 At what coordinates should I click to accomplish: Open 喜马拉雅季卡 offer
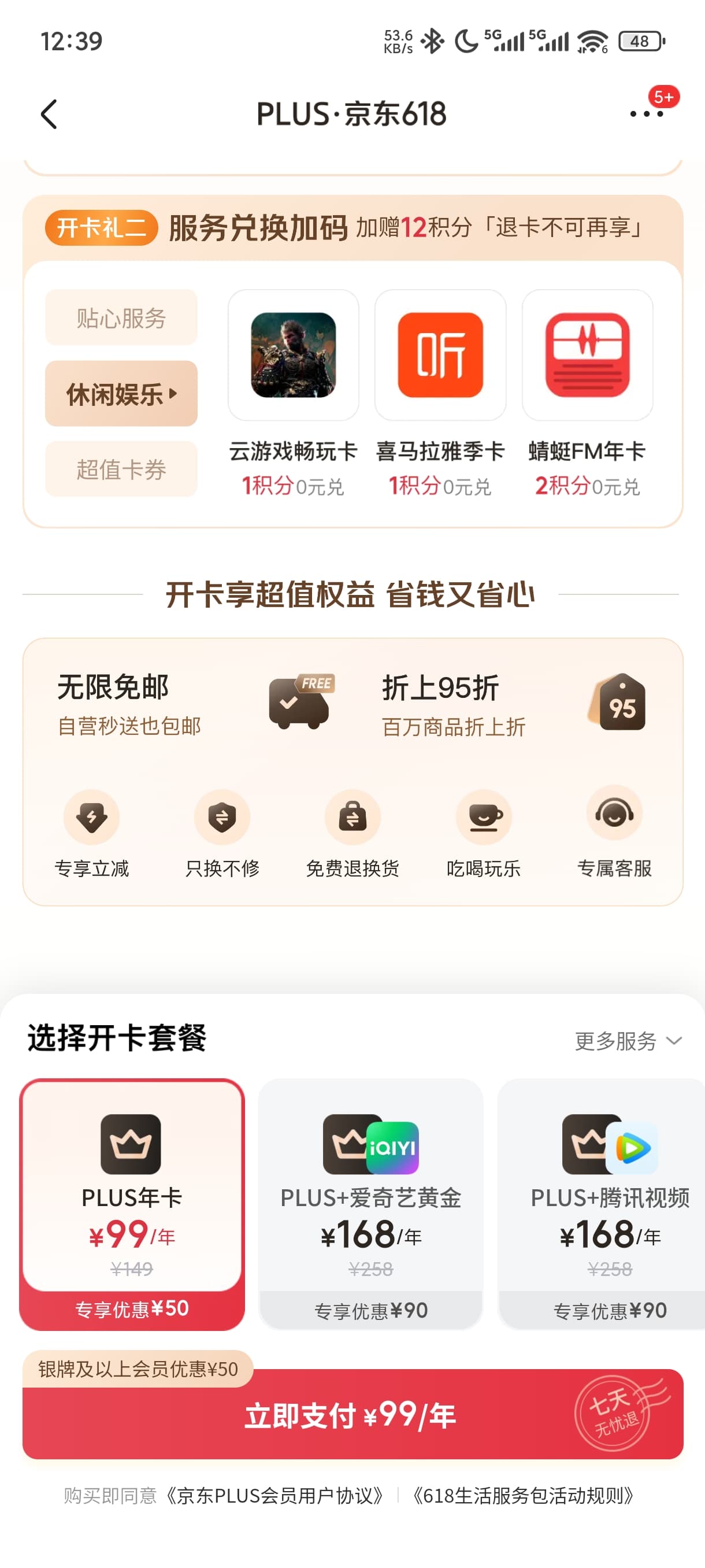point(440,394)
